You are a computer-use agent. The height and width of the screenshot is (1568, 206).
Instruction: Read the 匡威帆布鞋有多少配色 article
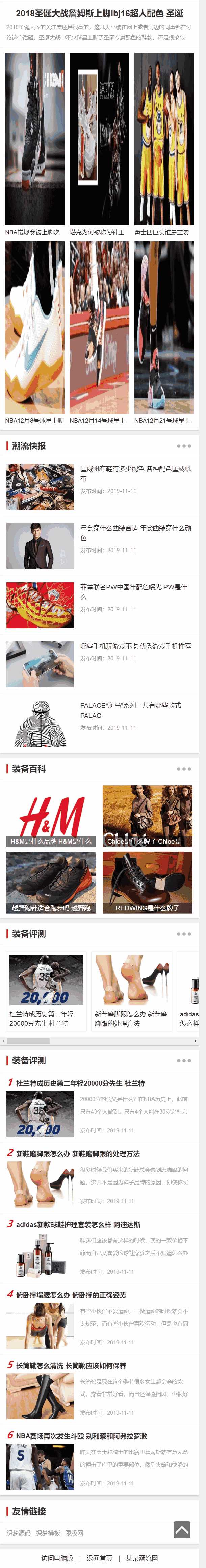click(x=135, y=473)
